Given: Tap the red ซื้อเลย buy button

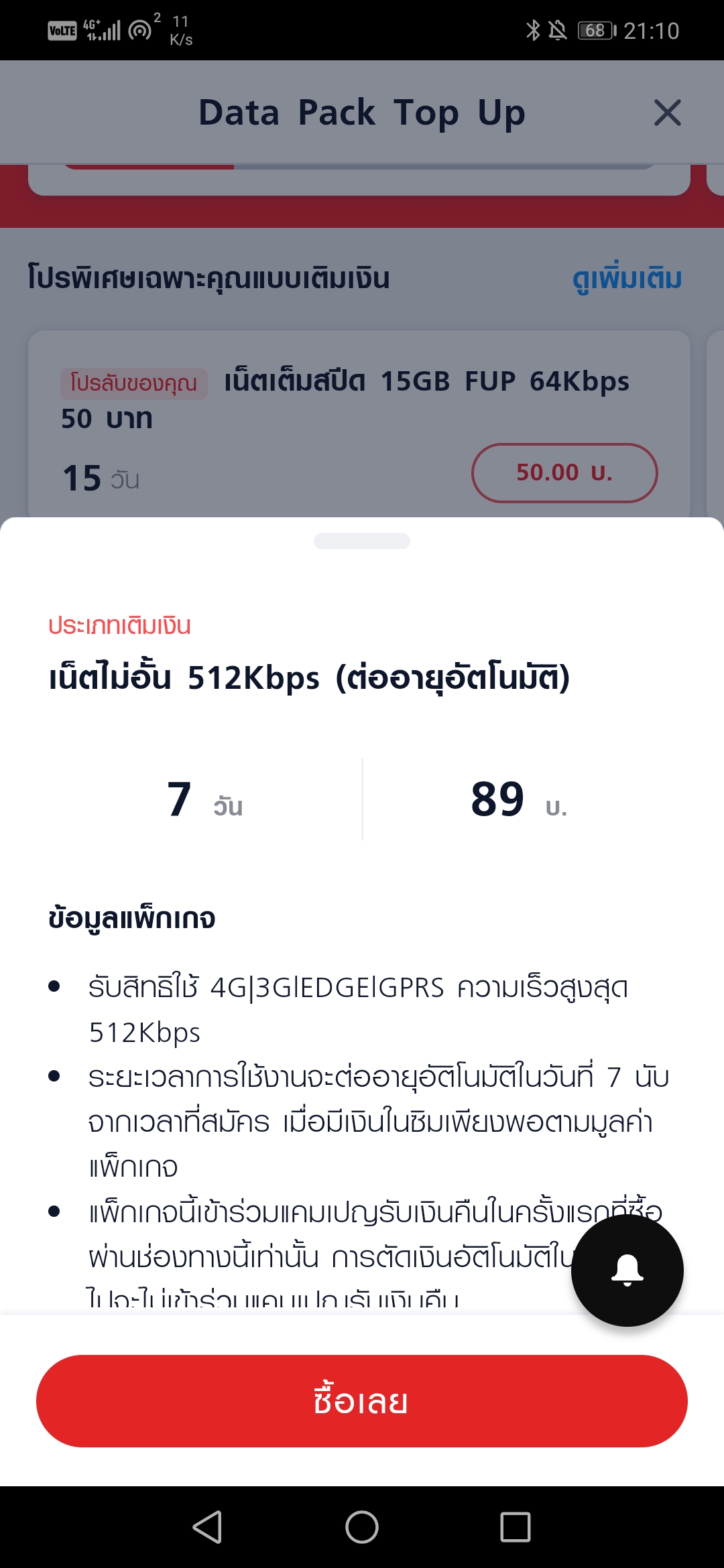Looking at the screenshot, I should [x=362, y=1400].
